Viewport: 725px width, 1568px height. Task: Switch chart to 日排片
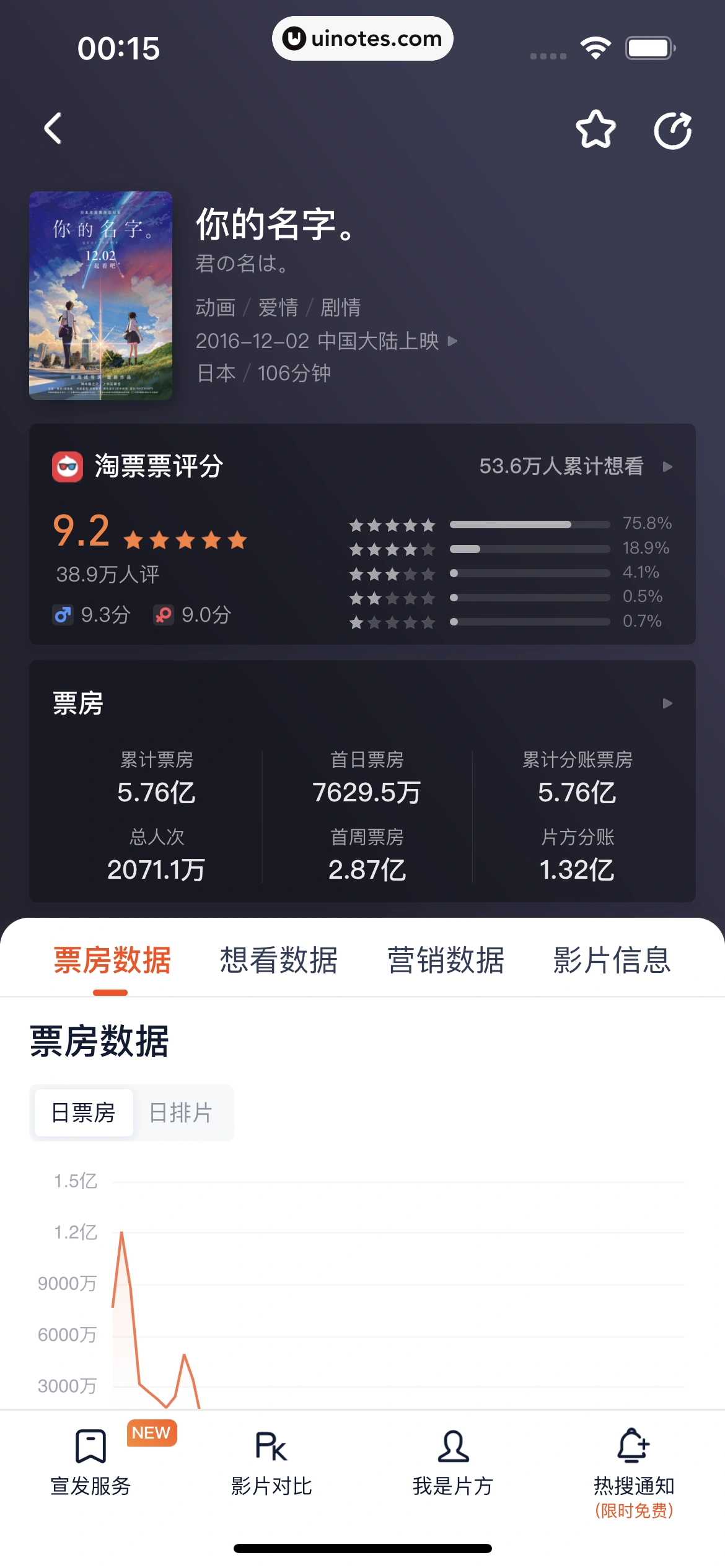point(181,1113)
